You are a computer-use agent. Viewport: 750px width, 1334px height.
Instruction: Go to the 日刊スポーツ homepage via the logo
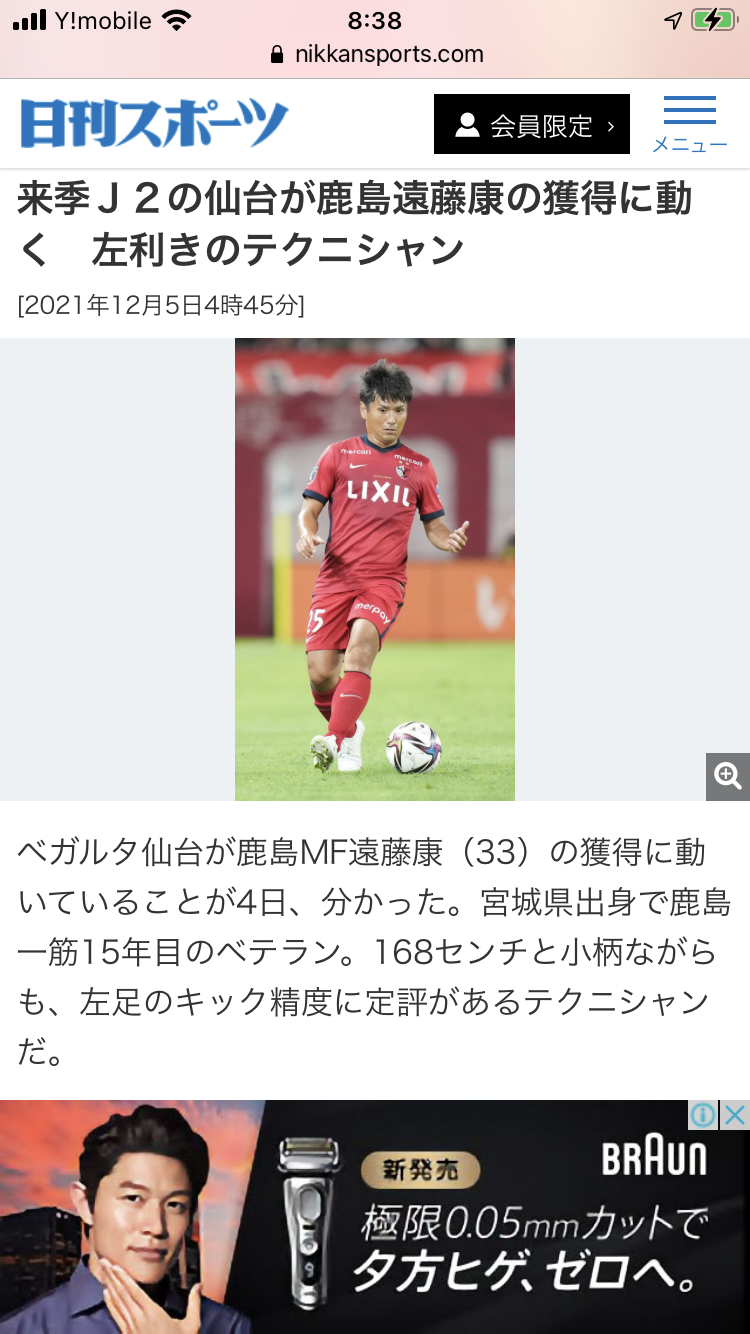coord(155,124)
